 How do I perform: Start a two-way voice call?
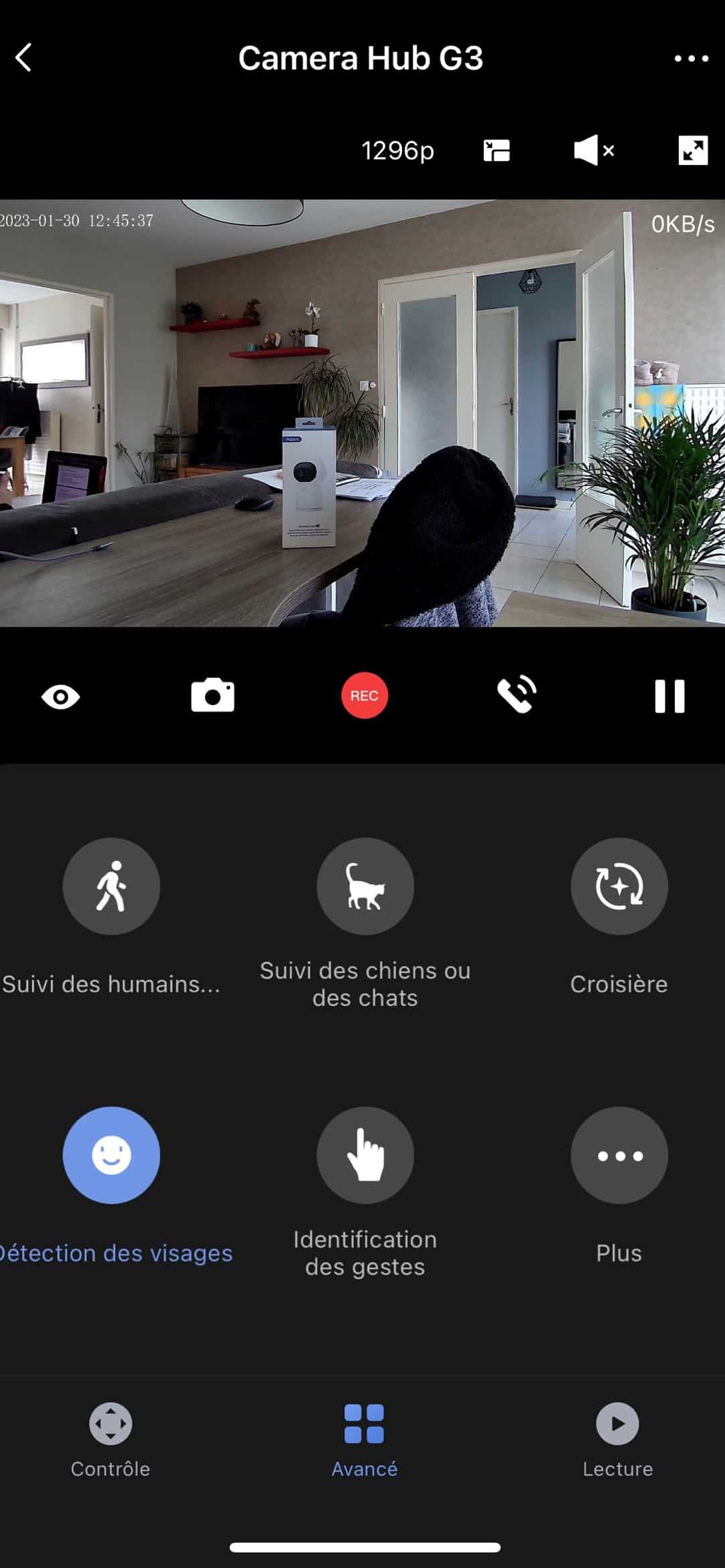point(517,694)
